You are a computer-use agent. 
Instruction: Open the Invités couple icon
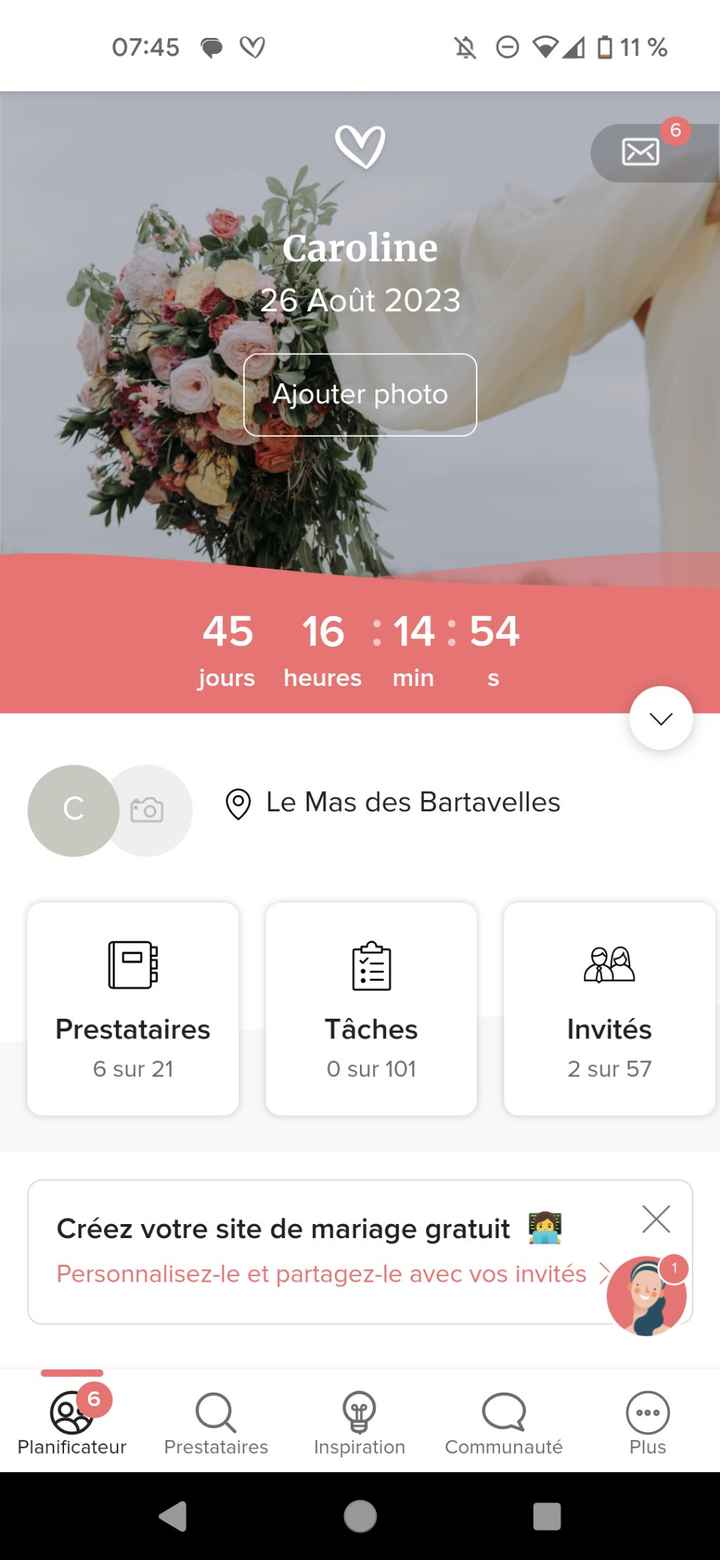pyautogui.click(x=609, y=965)
